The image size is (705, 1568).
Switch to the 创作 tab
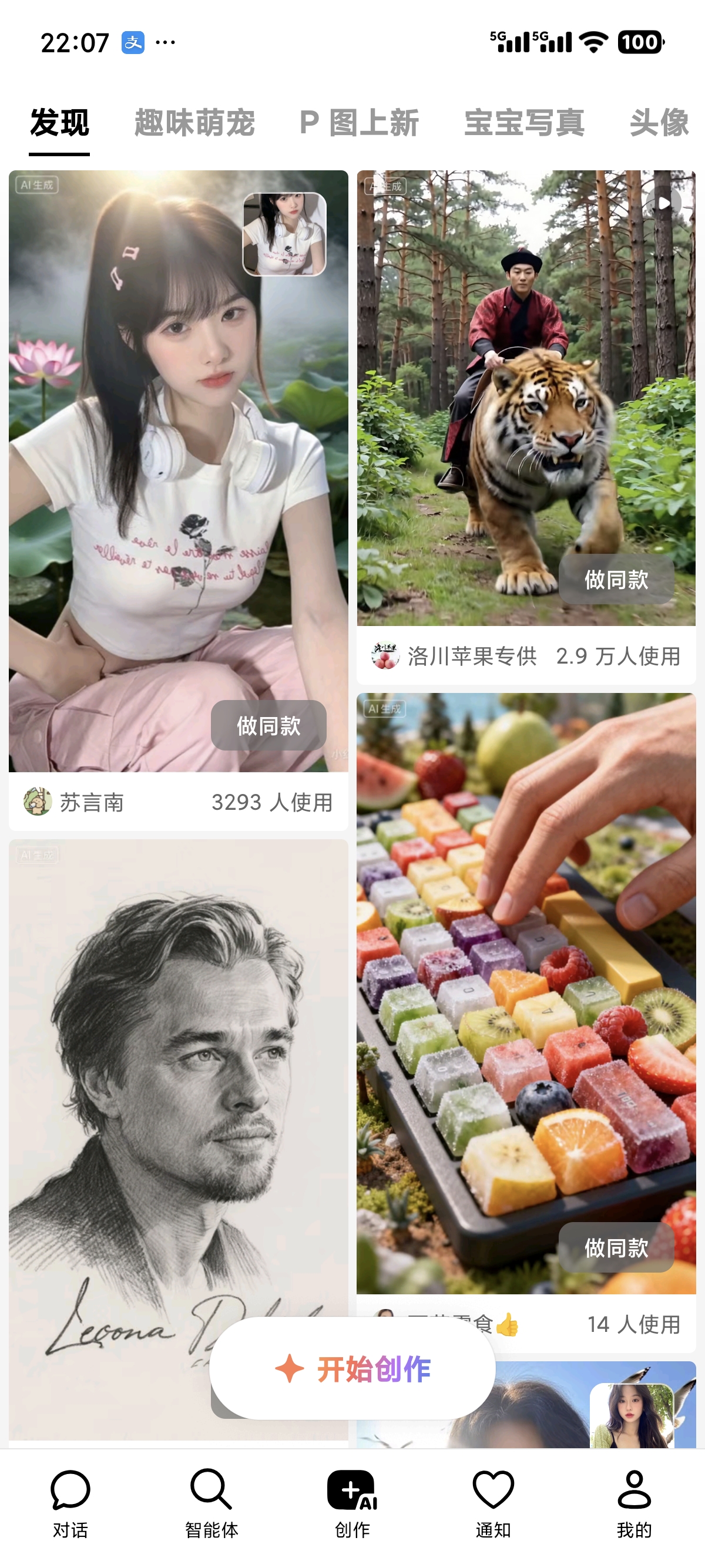[x=352, y=1503]
